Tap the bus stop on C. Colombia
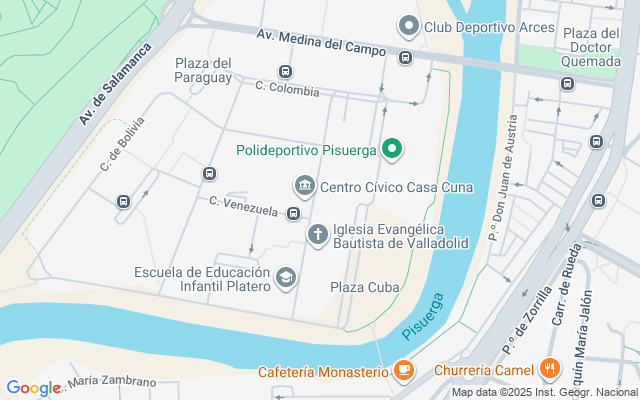 tap(286, 72)
